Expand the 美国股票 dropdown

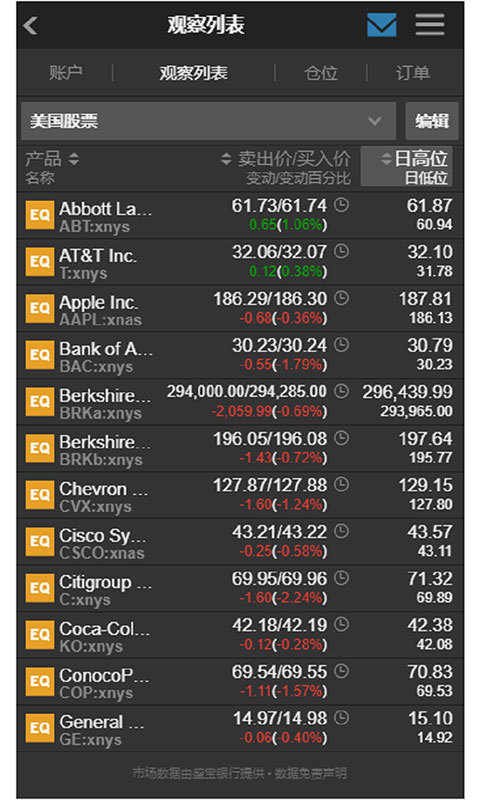[x=209, y=121]
